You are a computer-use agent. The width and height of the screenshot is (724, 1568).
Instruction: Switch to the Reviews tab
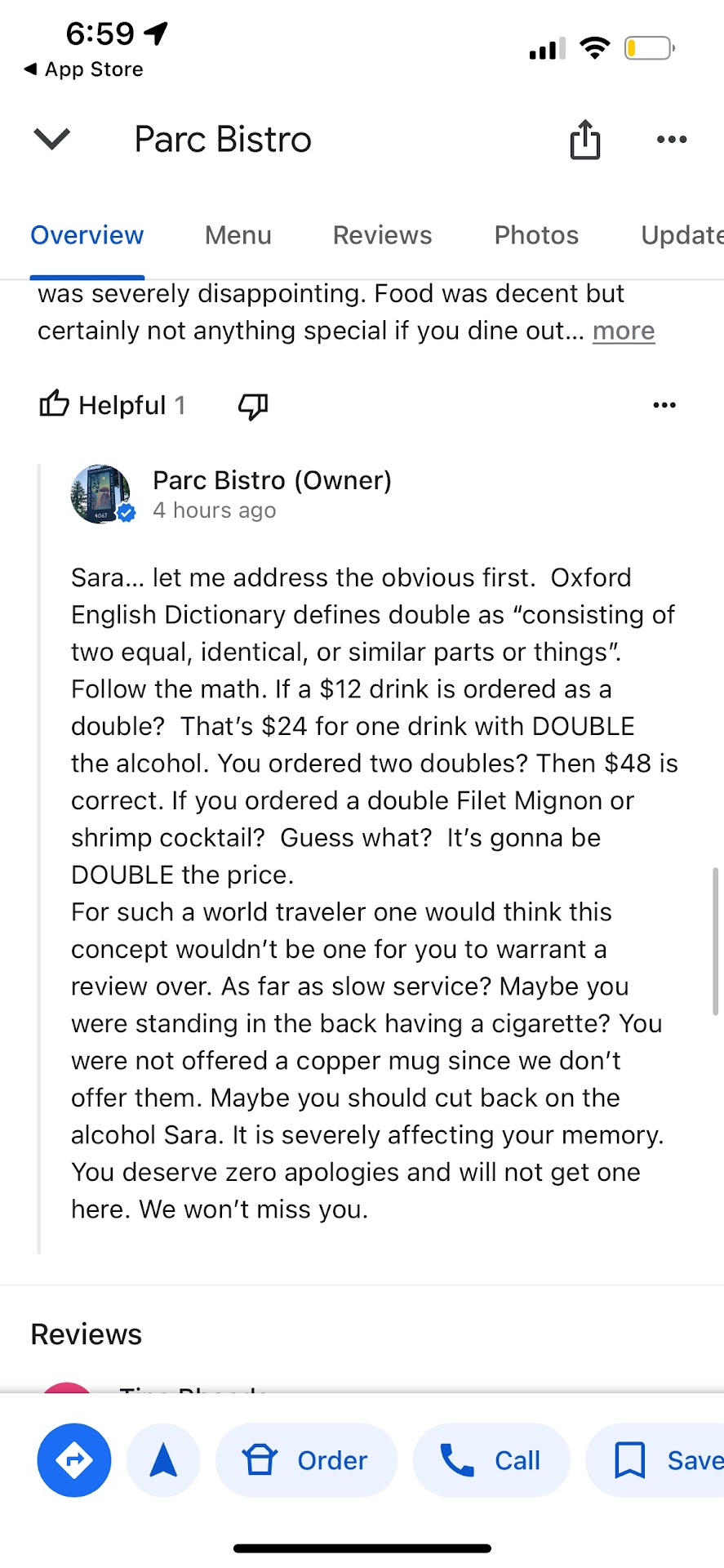tap(382, 235)
